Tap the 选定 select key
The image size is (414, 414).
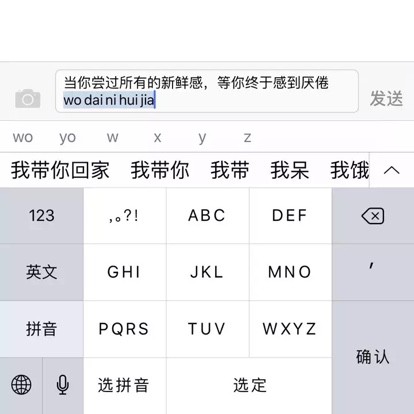249,386
